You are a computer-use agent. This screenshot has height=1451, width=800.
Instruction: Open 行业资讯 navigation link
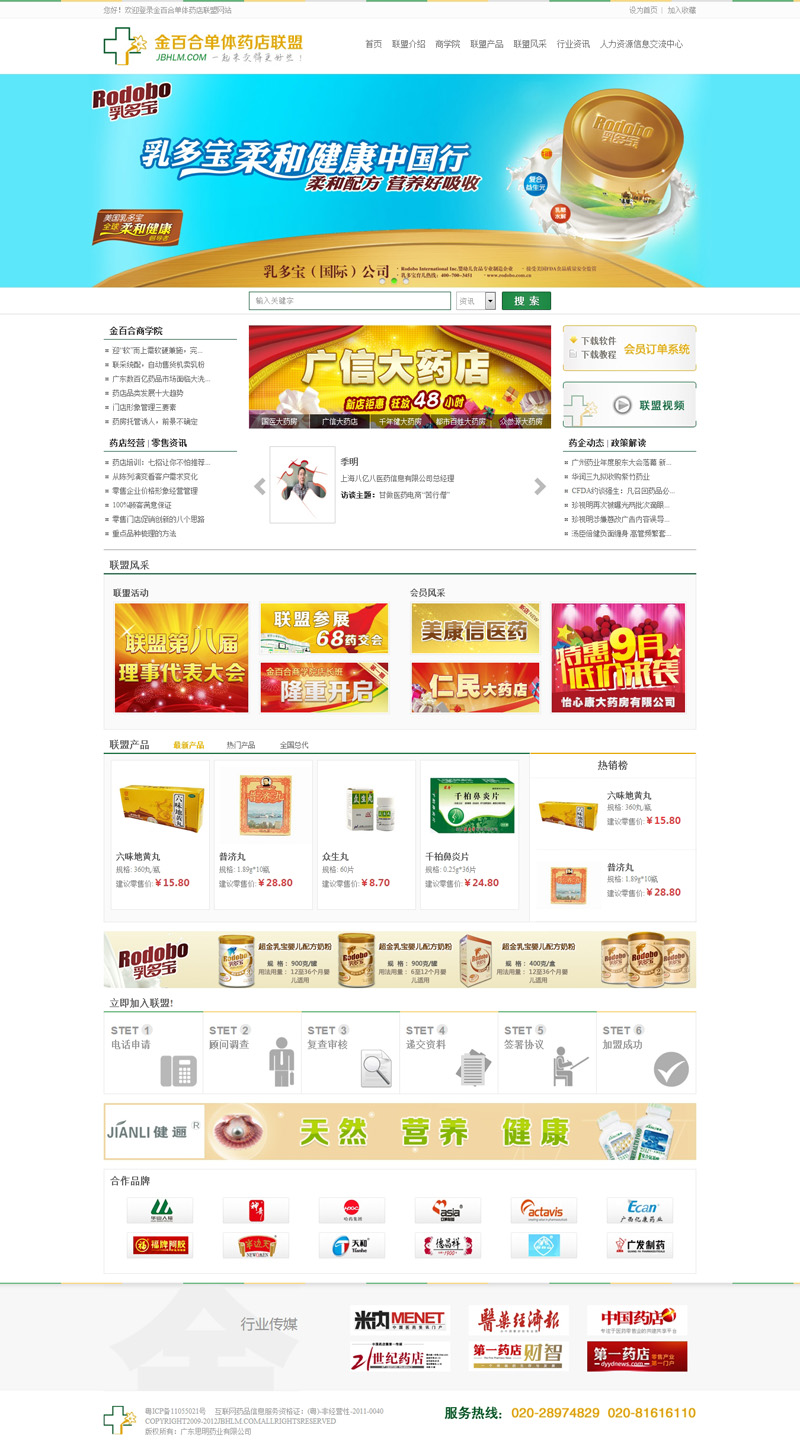click(x=573, y=44)
